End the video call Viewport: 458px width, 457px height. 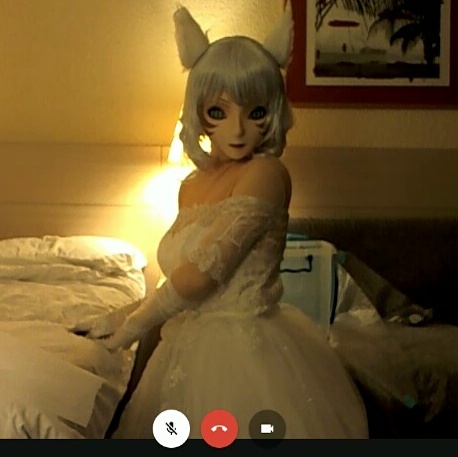[x=219, y=429]
